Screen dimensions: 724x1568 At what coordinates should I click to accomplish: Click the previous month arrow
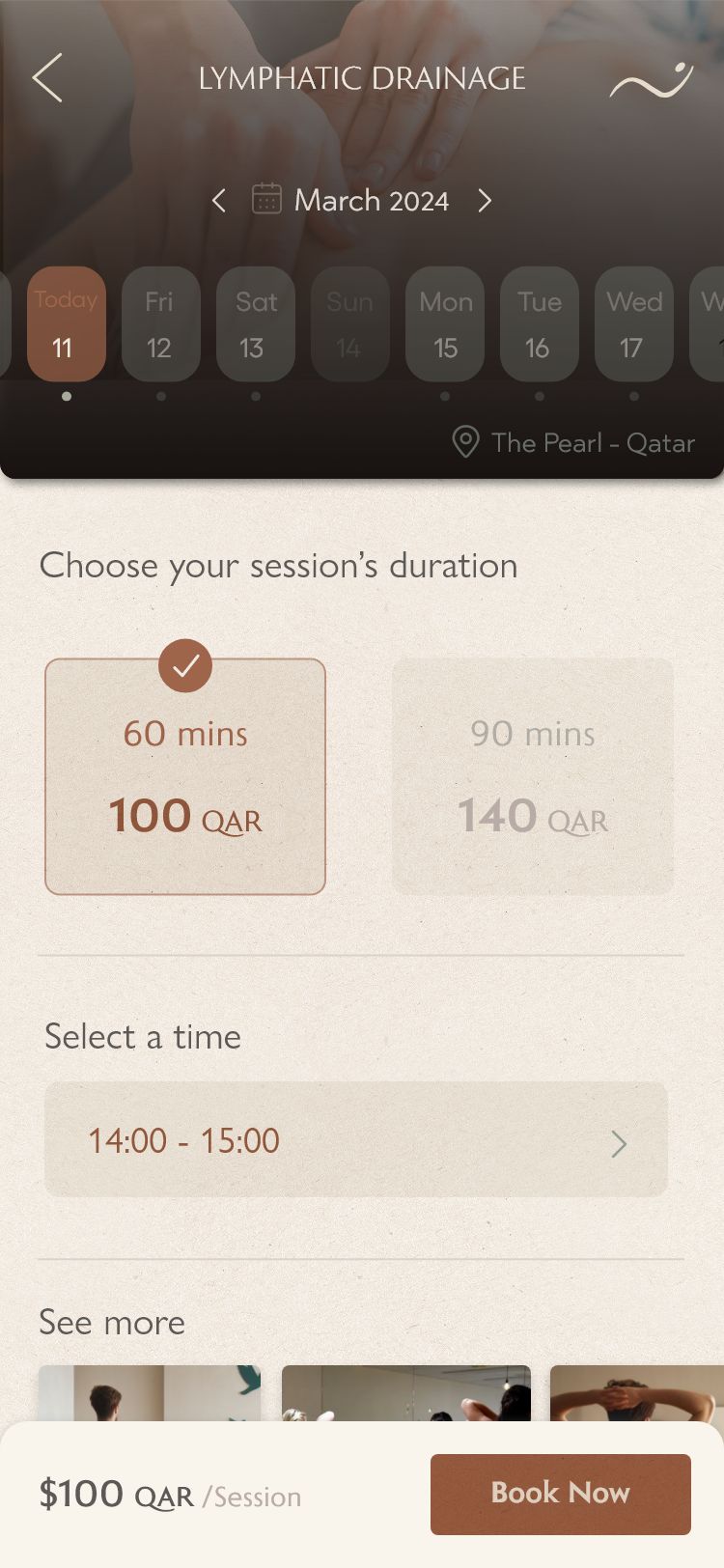pos(219,201)
